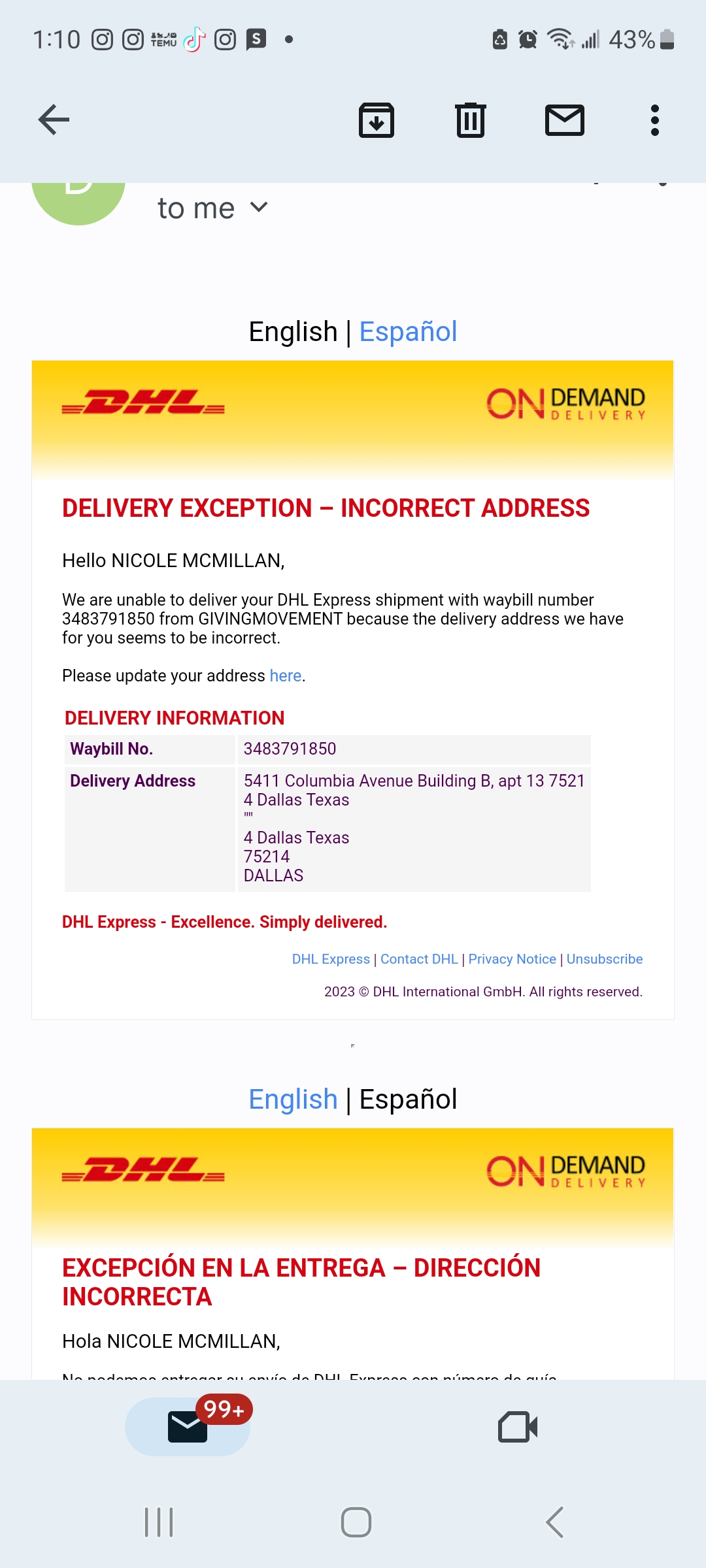Go back to the inbox

click(x=54, y=120)
